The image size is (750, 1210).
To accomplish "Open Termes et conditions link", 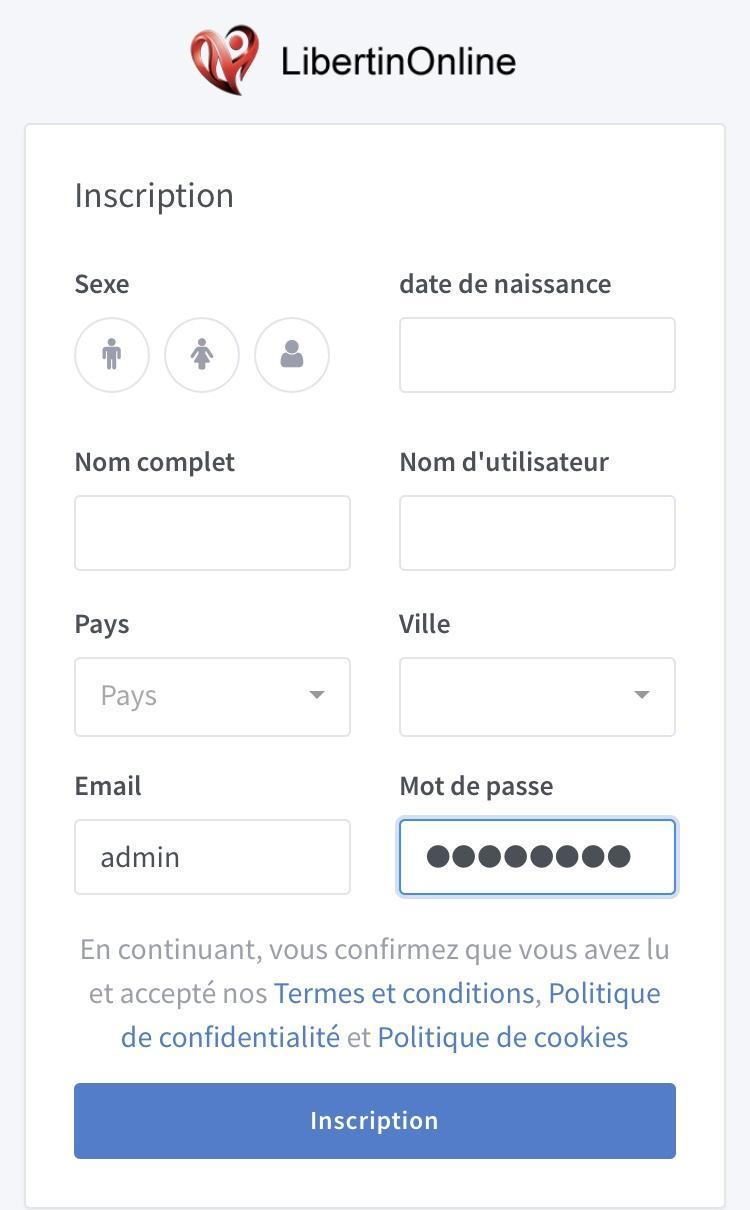I will pos(403,992).
